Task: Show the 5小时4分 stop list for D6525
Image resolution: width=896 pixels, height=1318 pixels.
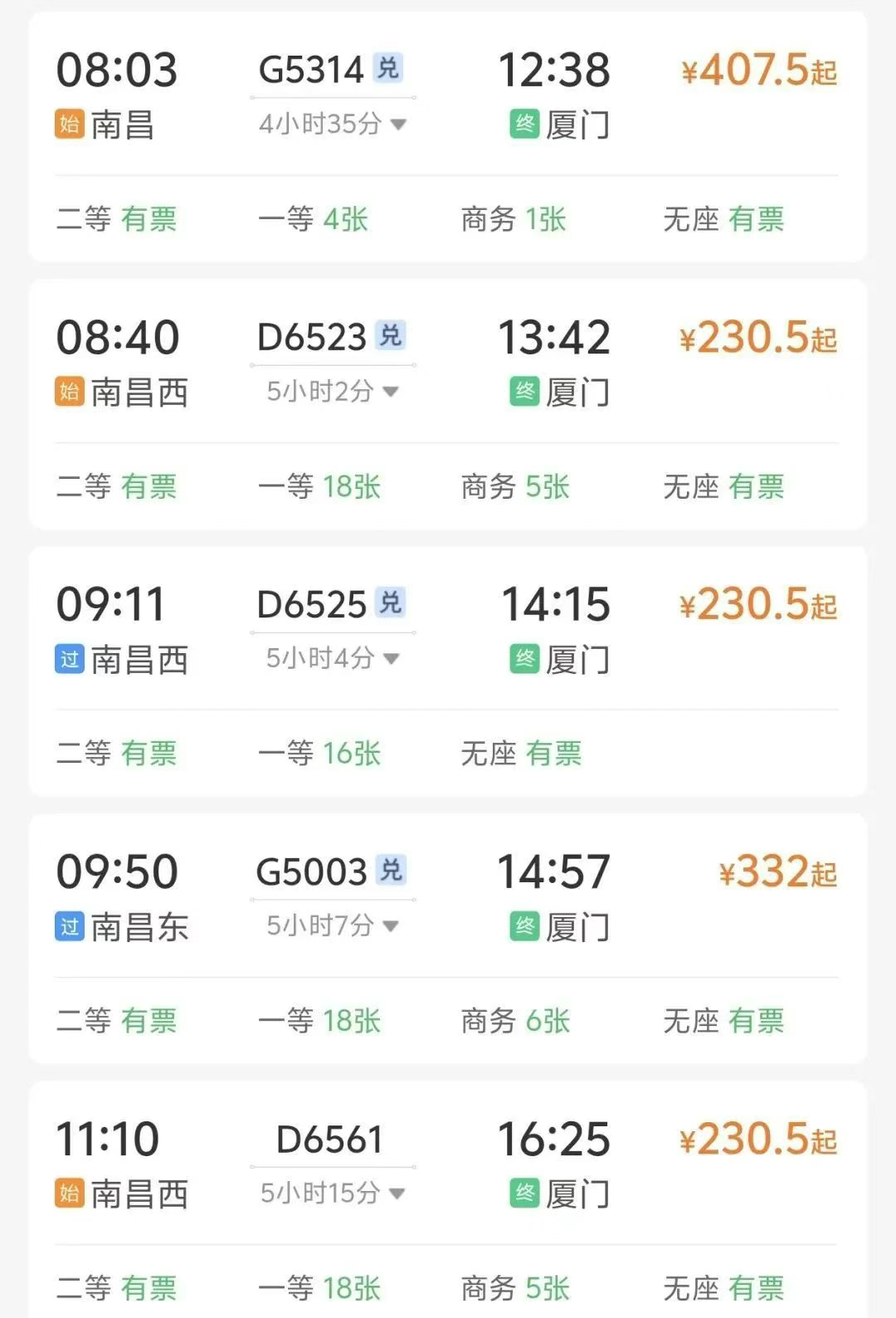Action: (332, 659)
